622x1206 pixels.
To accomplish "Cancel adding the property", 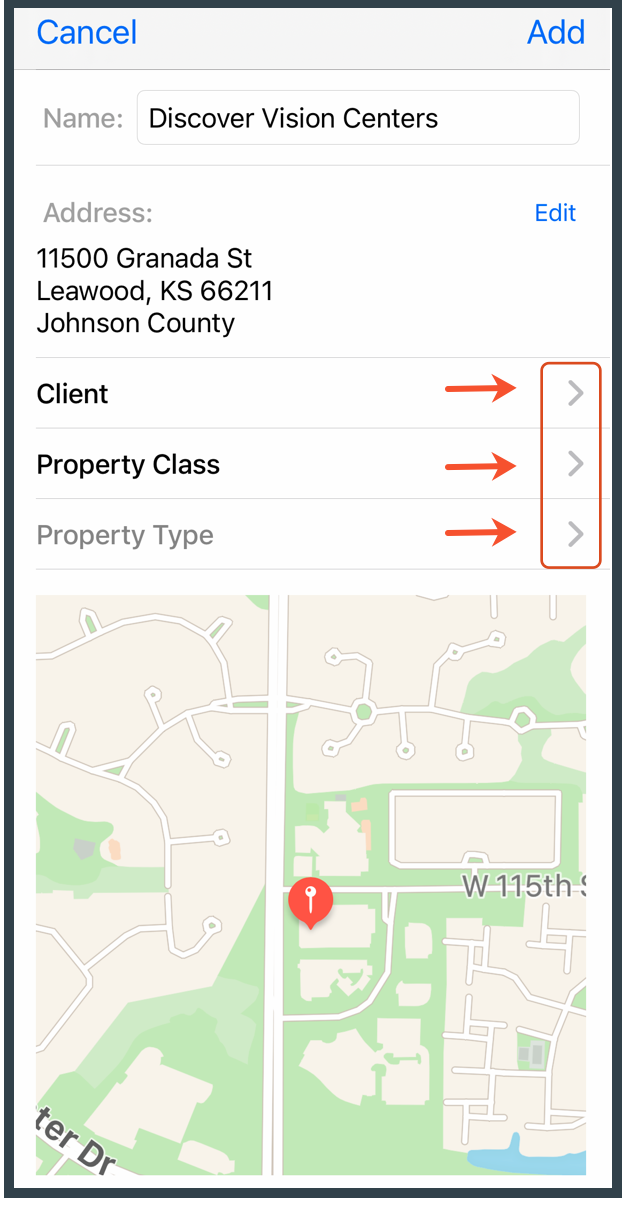I will [86, 32].
